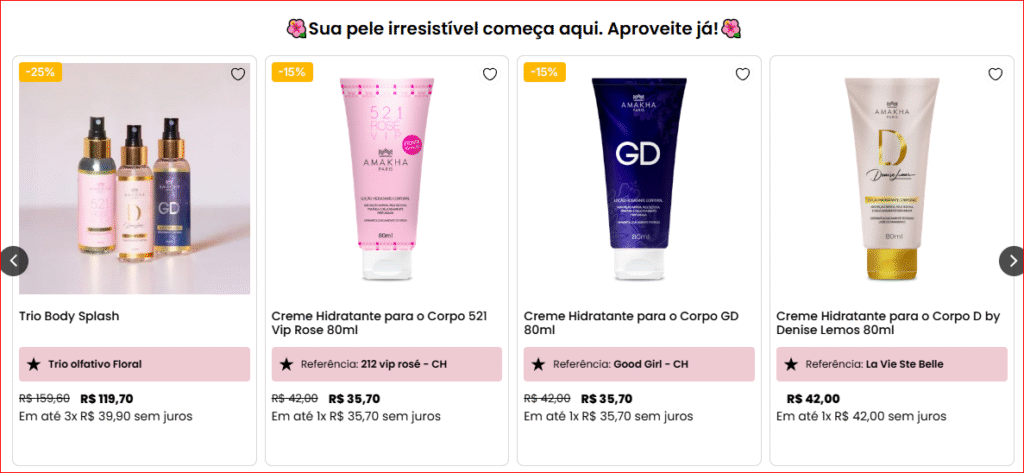View the Creme Hidratante GD 80ml image
The width and height of the screenshot is (1024, 473).
639,180
